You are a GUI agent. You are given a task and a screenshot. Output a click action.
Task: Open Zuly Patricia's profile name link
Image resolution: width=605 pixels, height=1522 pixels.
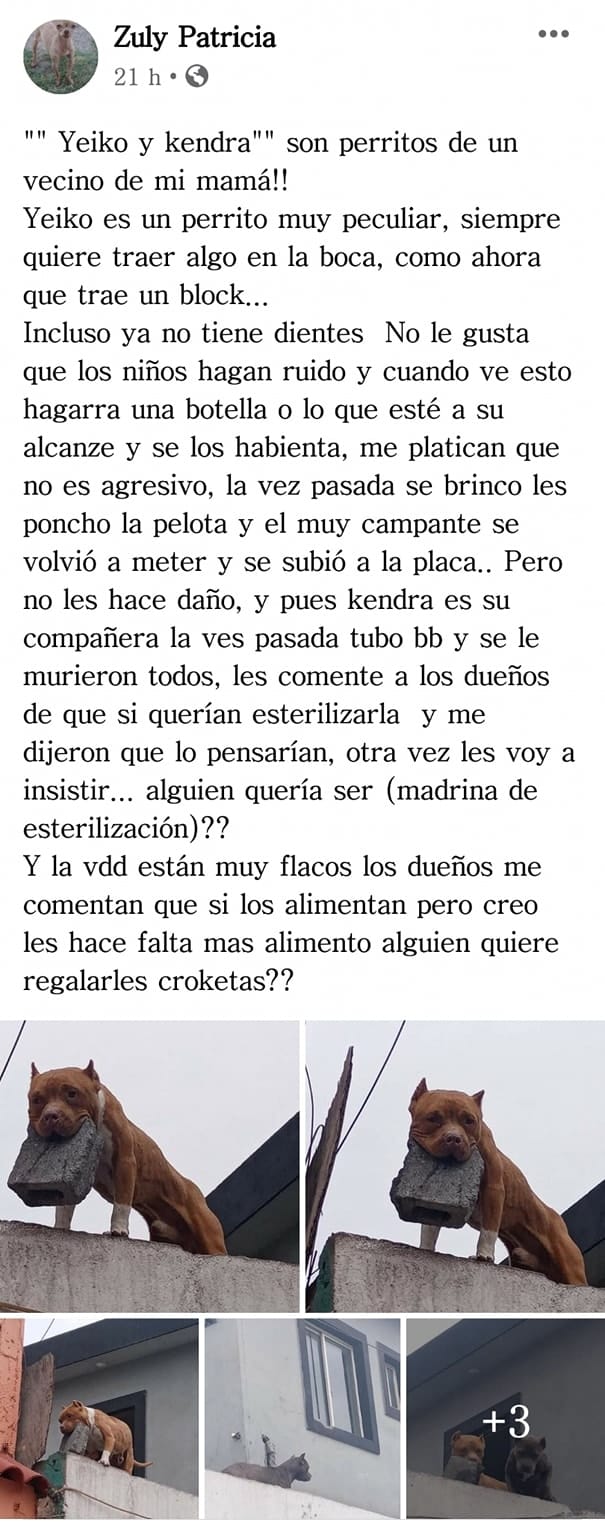tap(194, 38)
